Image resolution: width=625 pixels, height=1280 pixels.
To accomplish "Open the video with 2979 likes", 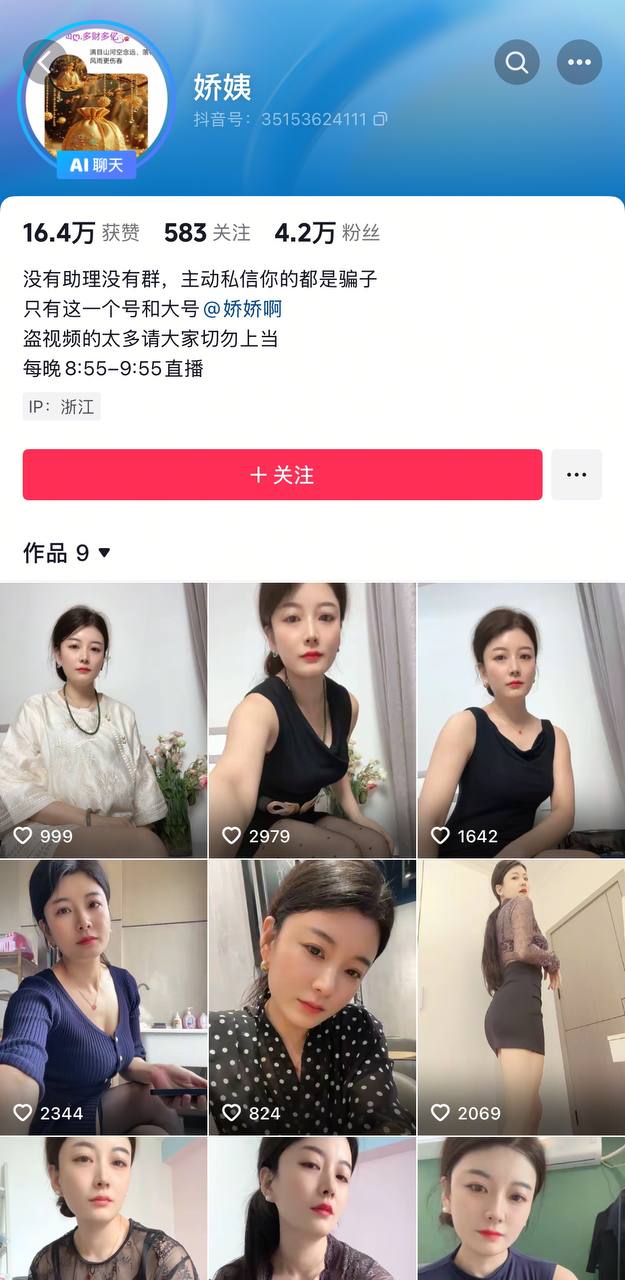I will point(312,720).
